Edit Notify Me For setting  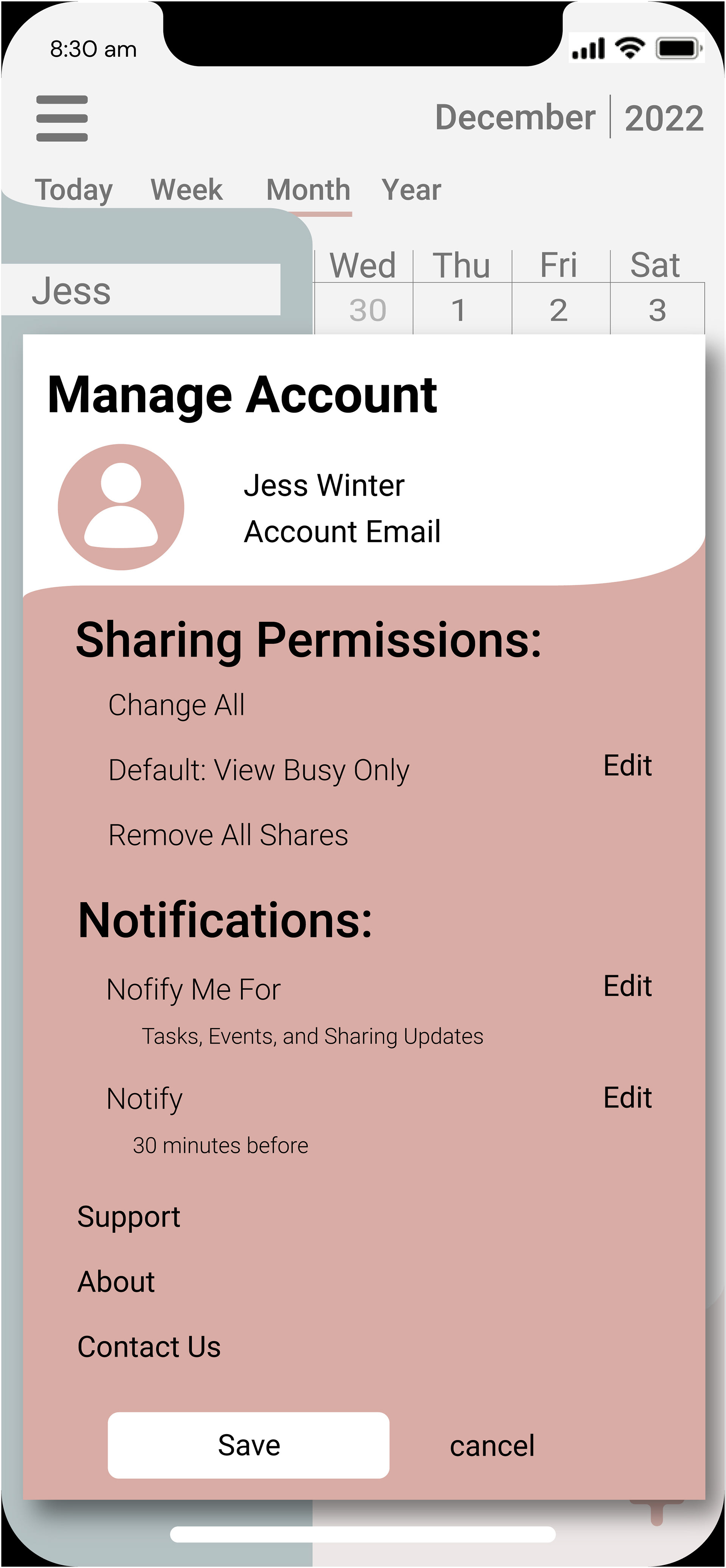tap(627, 985)
